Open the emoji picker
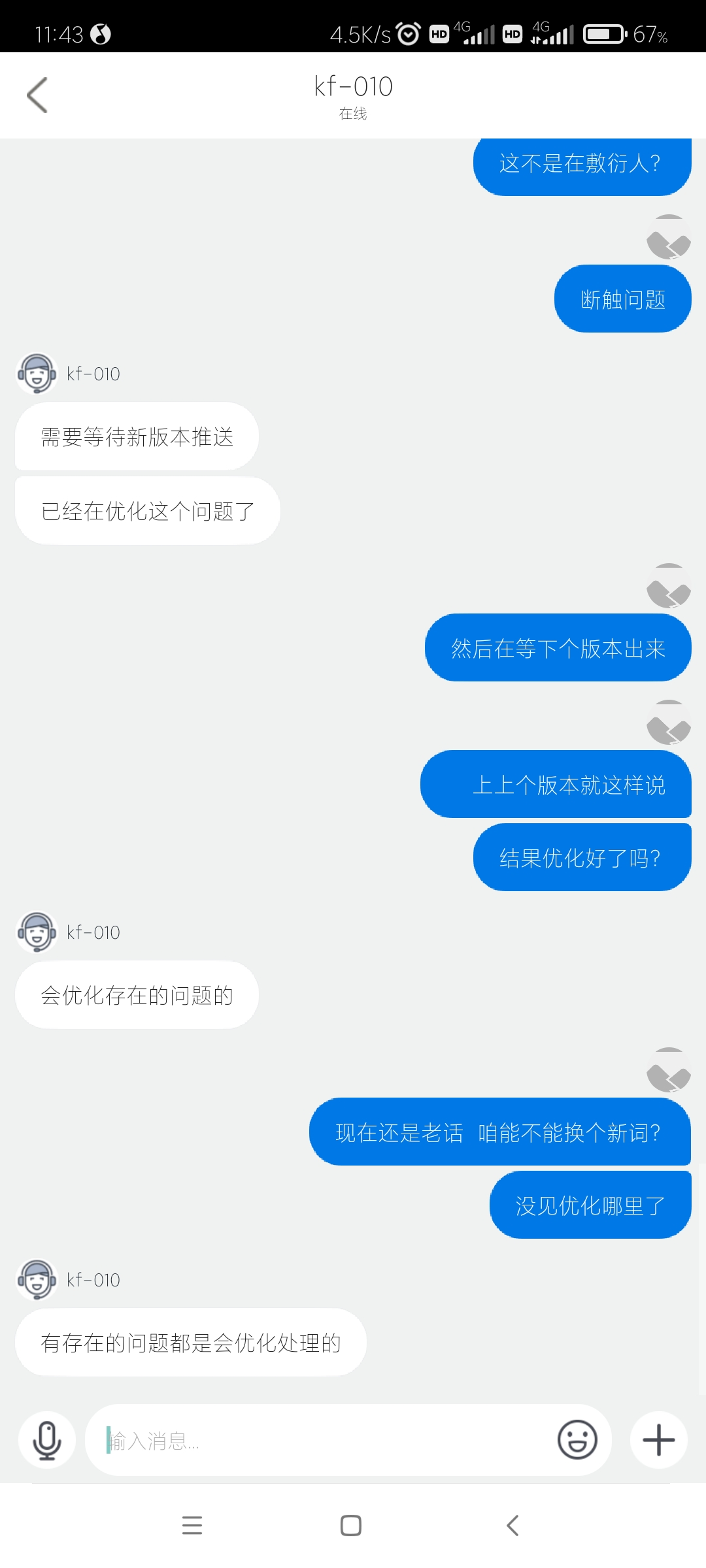The width and height of the screenshot is (706, 1568). coord(577,1440)
